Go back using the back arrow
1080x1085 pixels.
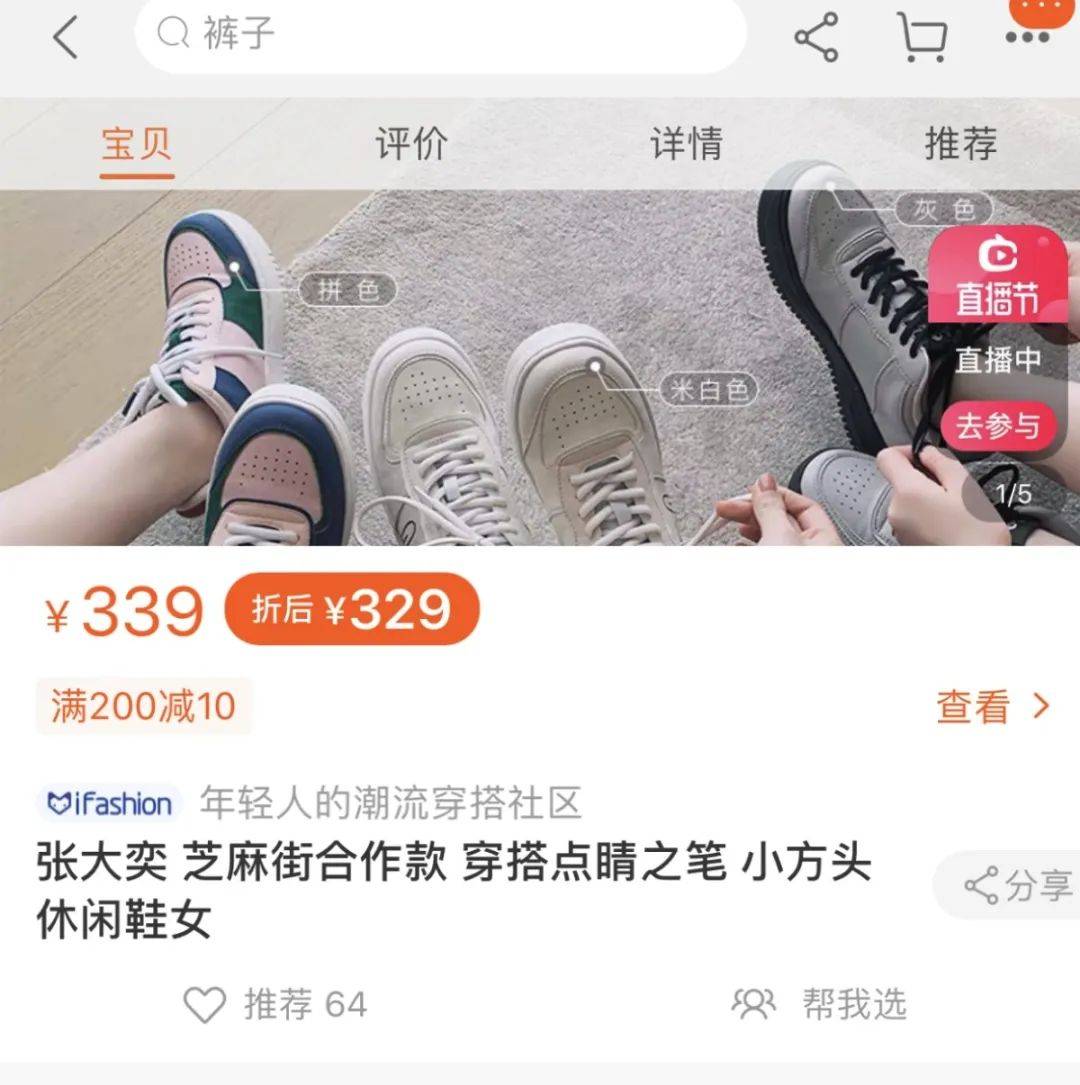[65, 38]
